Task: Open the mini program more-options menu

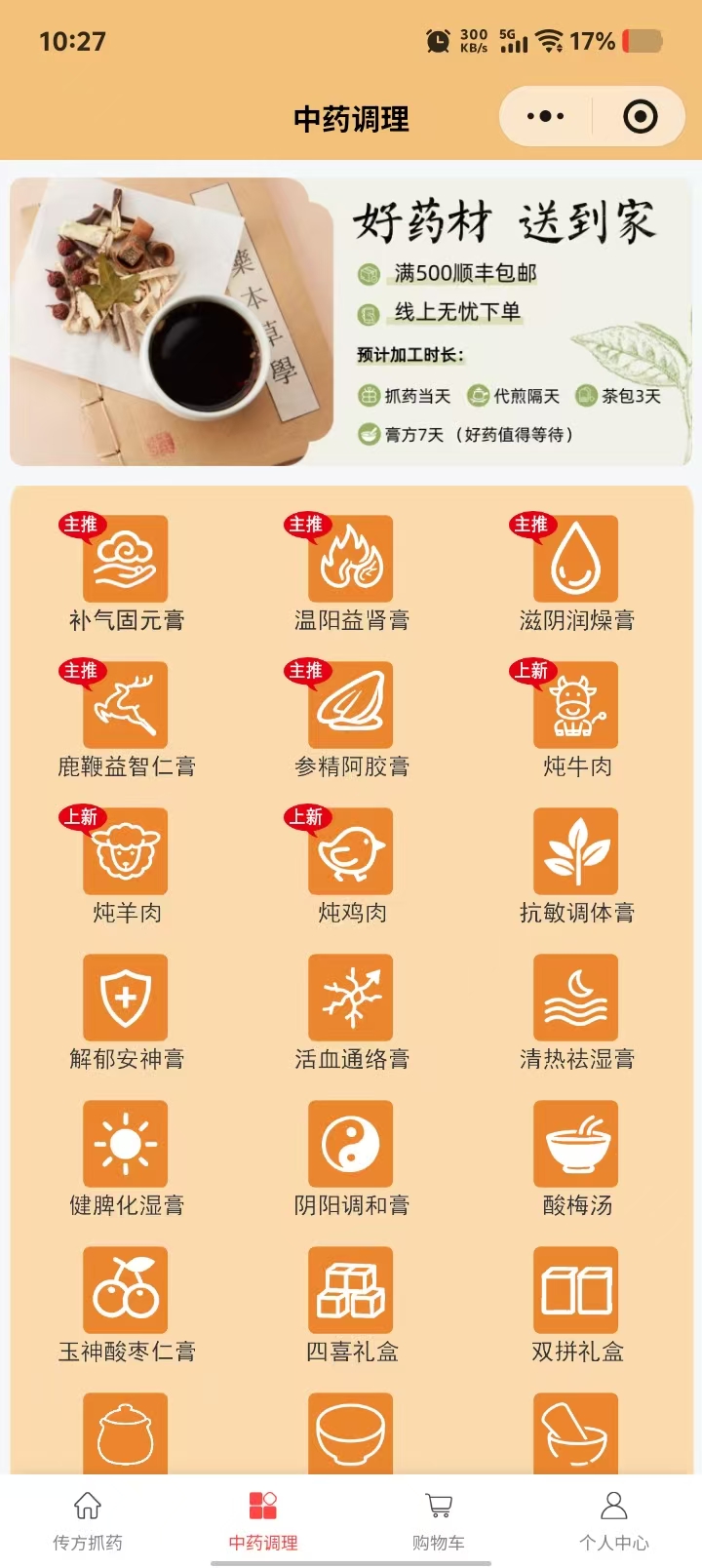Action: coord(545,117)
